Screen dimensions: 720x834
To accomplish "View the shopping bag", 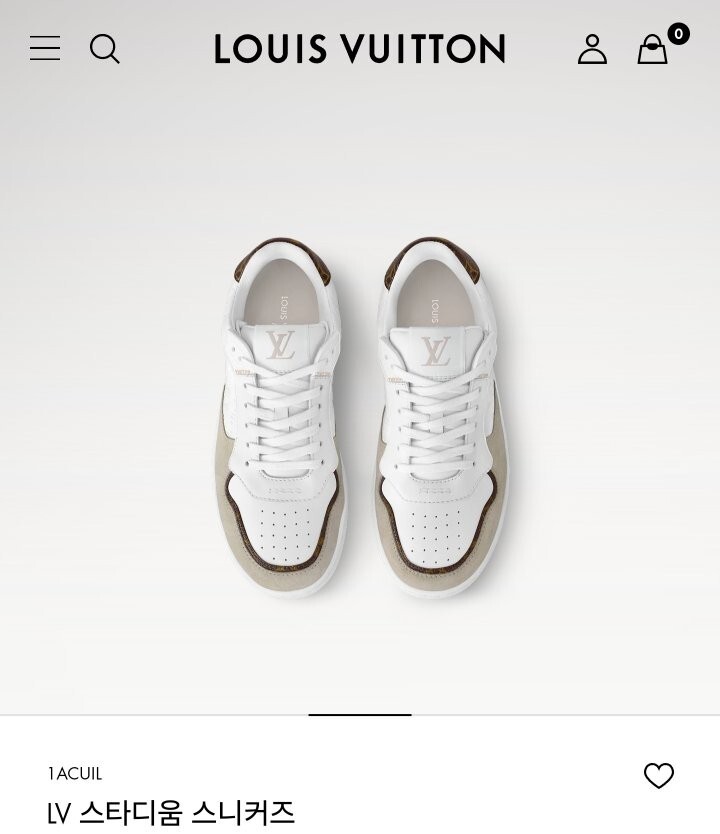I will click(653, 49).
